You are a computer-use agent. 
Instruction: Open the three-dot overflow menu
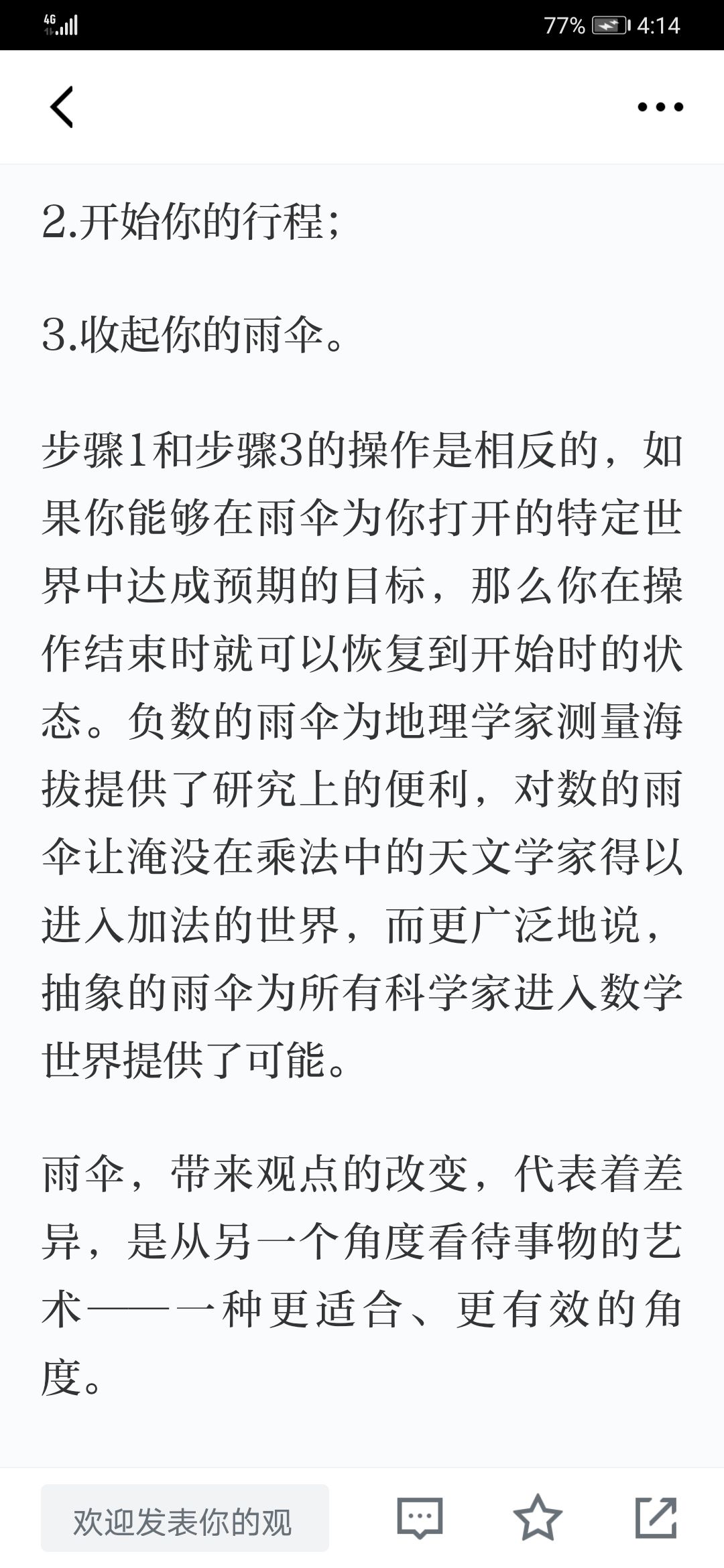[x=660, y=107]
